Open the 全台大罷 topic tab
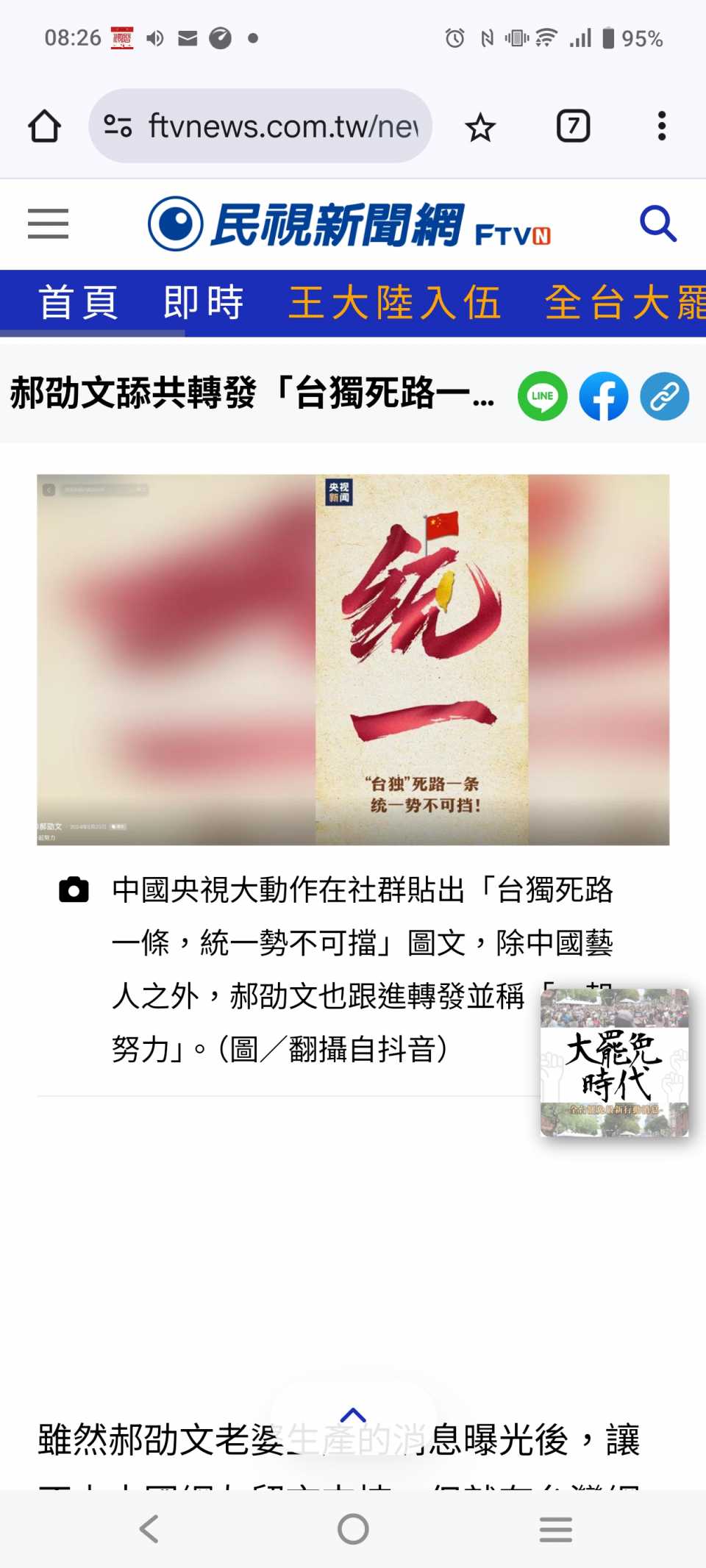The height and width of the screenshot is (1568, 706). click(x=625, y=303)
